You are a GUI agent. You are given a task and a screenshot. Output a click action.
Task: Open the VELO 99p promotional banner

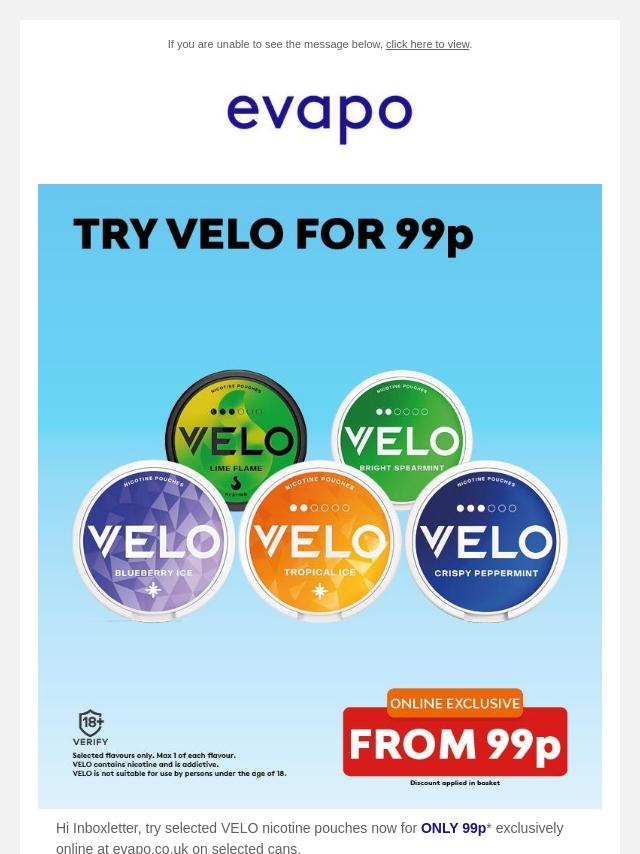[x=320, y=496]
